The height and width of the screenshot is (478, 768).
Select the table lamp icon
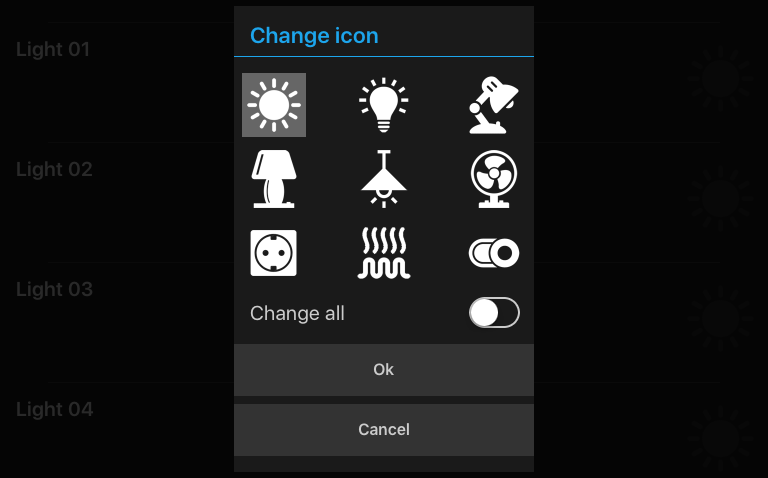pos(274,179)
